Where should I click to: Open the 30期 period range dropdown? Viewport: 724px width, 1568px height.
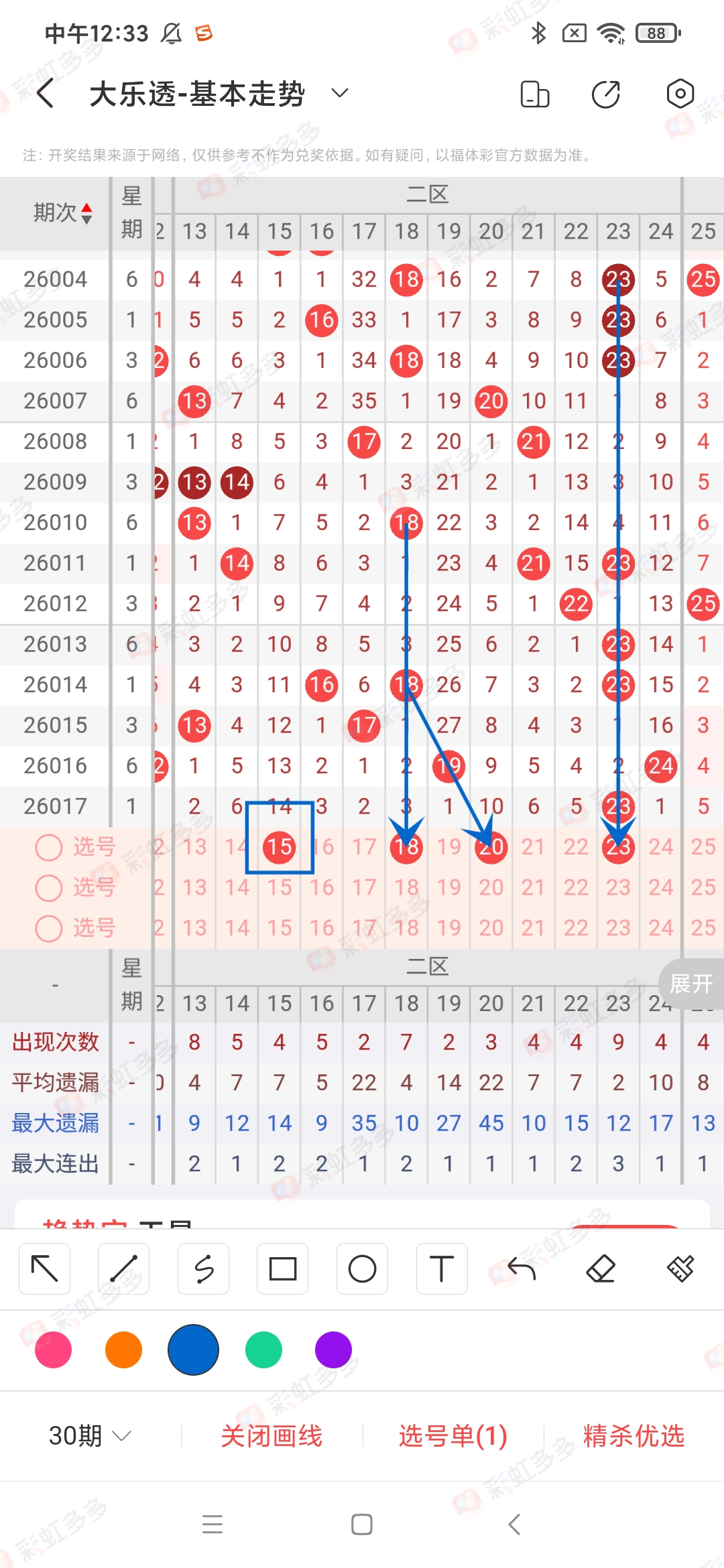[x=89, y=1436]
